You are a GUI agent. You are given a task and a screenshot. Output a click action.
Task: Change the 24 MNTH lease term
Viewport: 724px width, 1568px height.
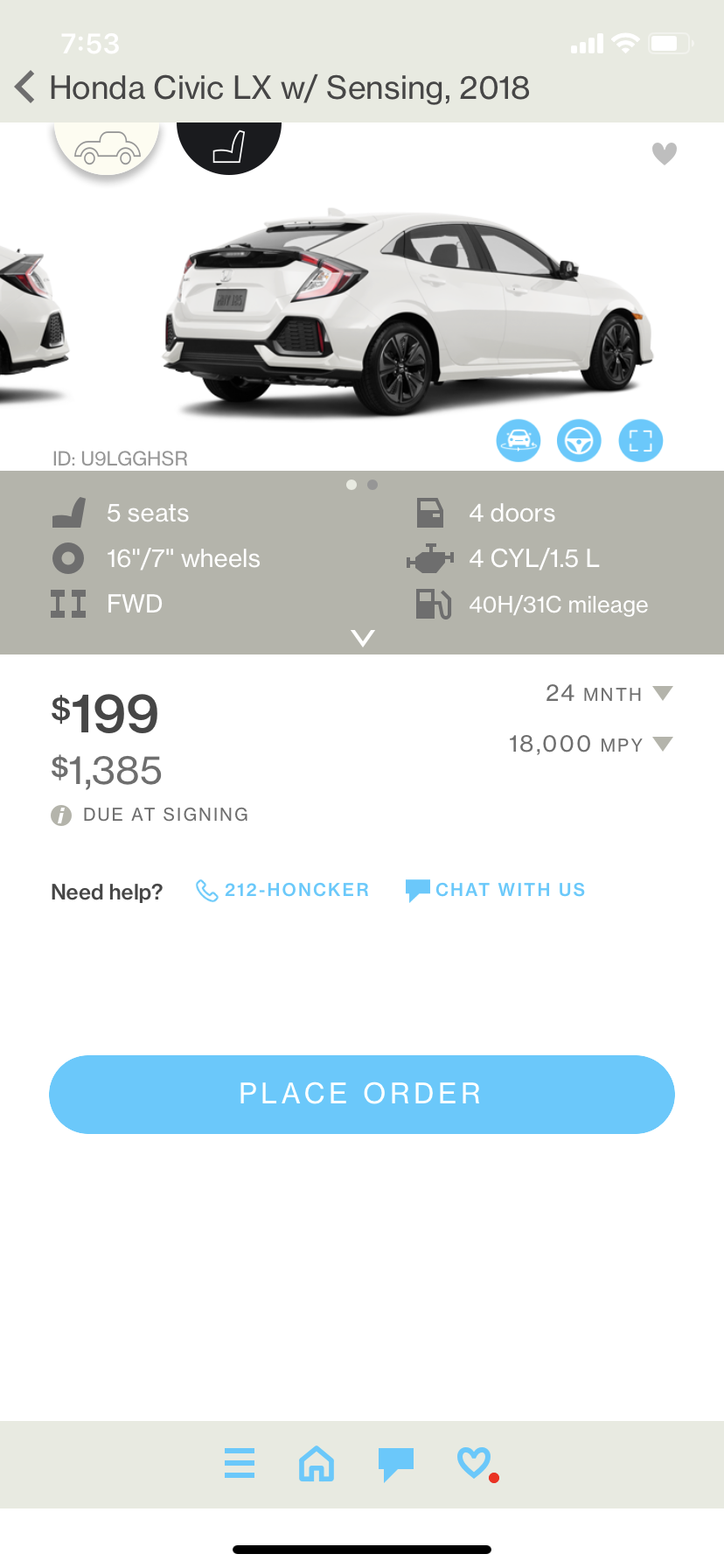point(609,694)
